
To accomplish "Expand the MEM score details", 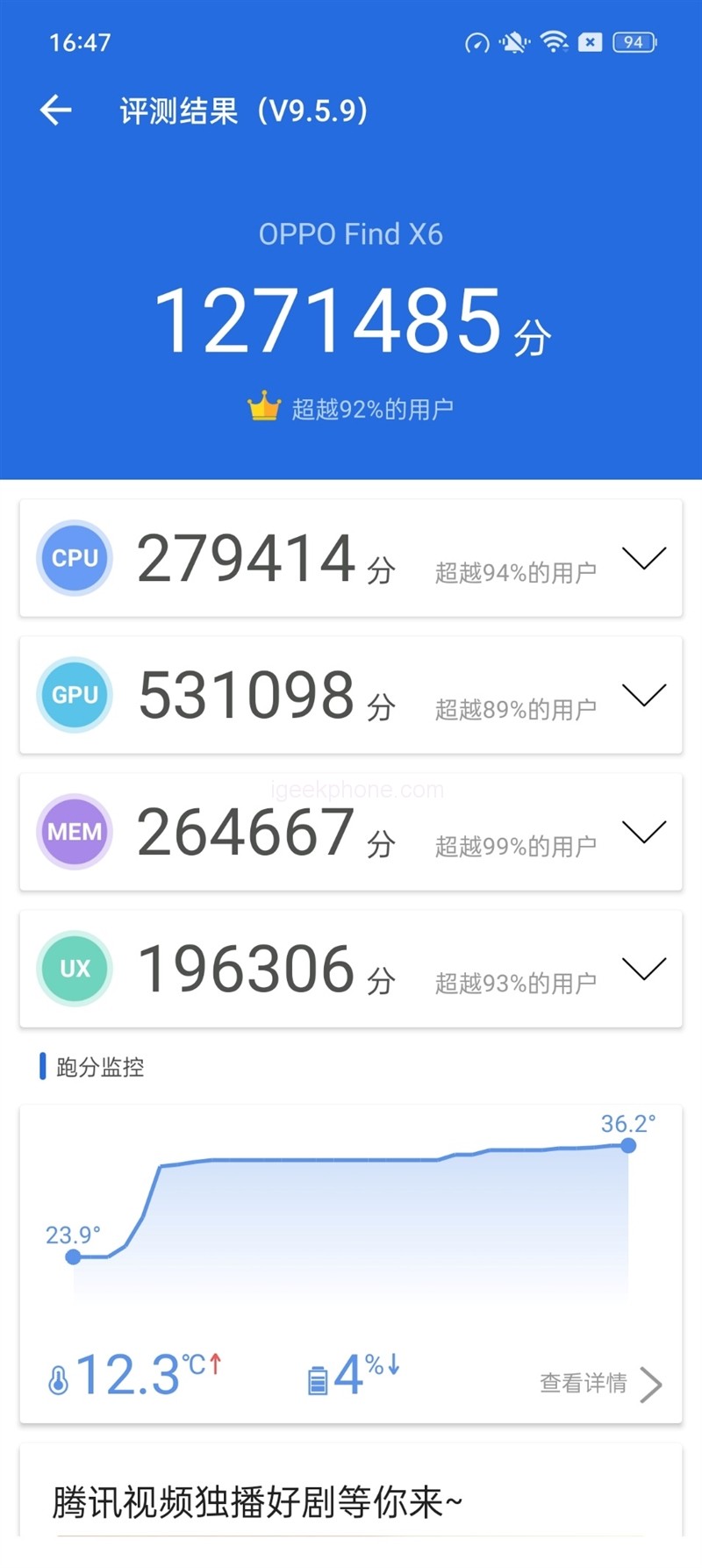I will pyautogui.click(x=644, y=832).
